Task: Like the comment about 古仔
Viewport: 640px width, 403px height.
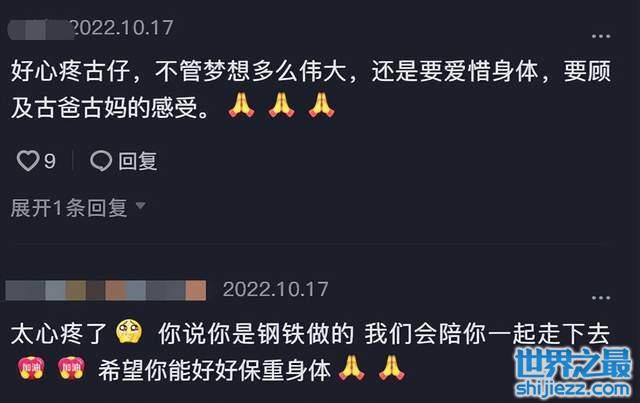Action: pyautogui.click(x=29, y=160)
